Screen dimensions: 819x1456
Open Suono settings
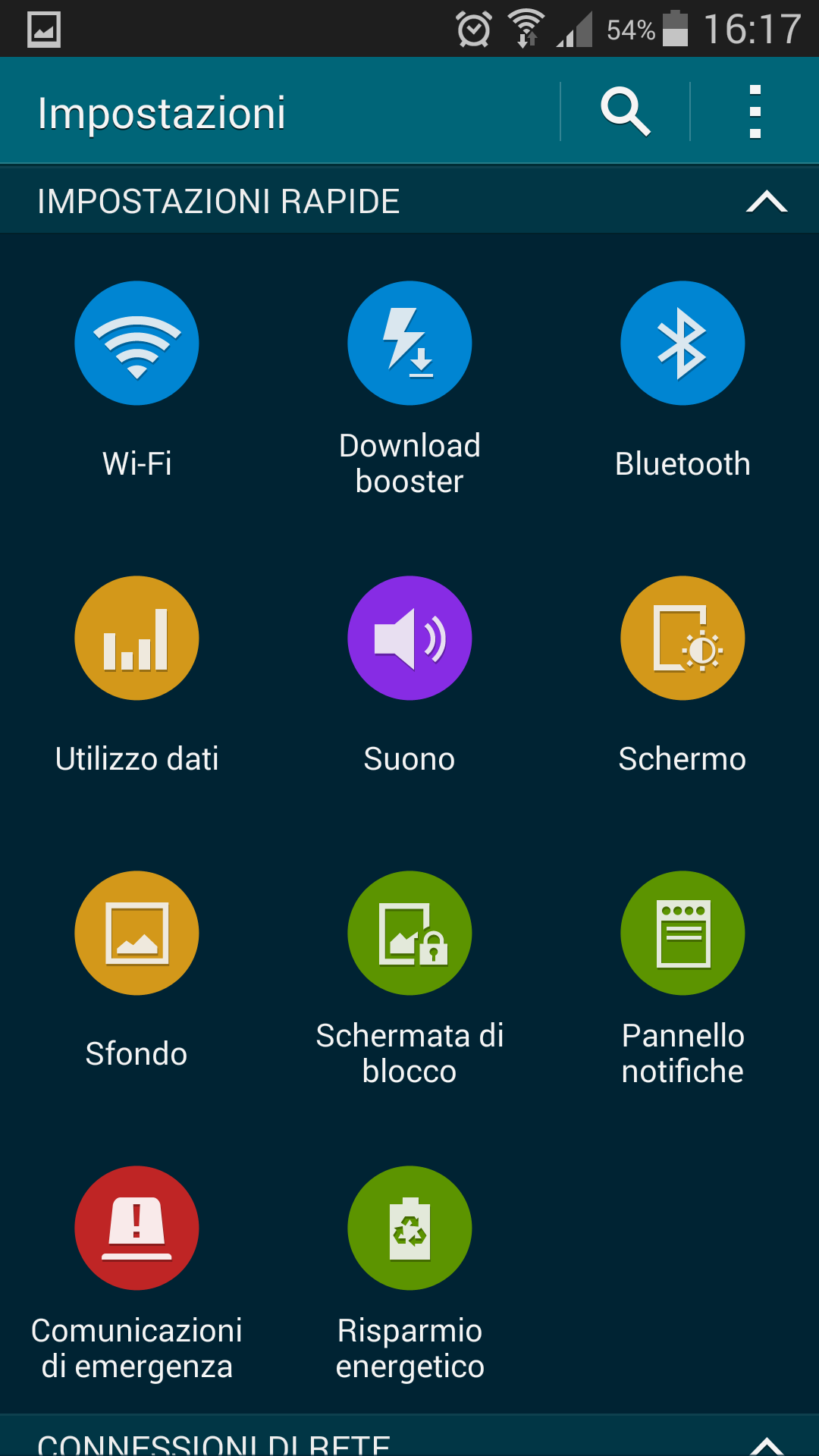click(409, 639)
